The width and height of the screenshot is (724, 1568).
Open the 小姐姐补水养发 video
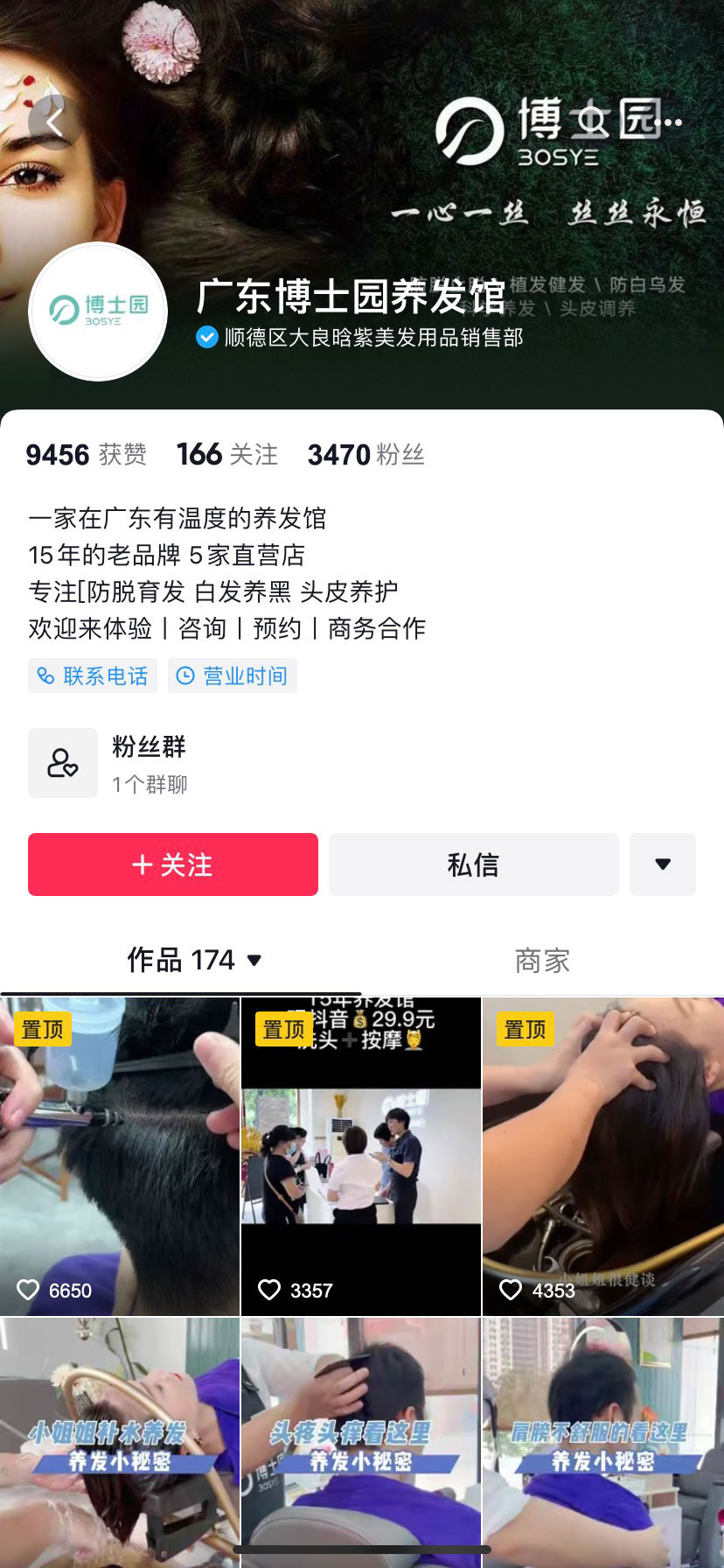tap(120, 1444)
